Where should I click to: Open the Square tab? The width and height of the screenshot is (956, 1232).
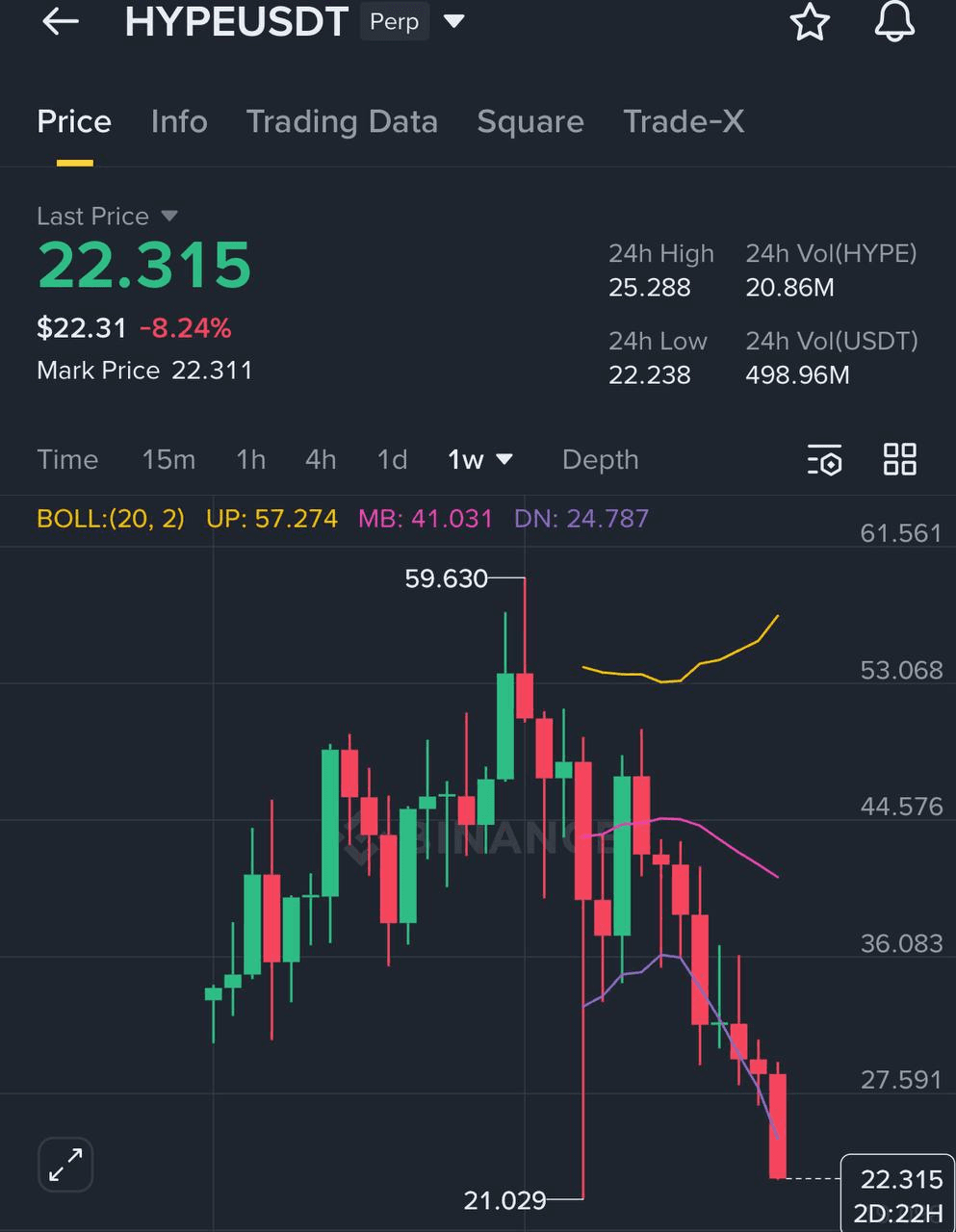(530, 122)
